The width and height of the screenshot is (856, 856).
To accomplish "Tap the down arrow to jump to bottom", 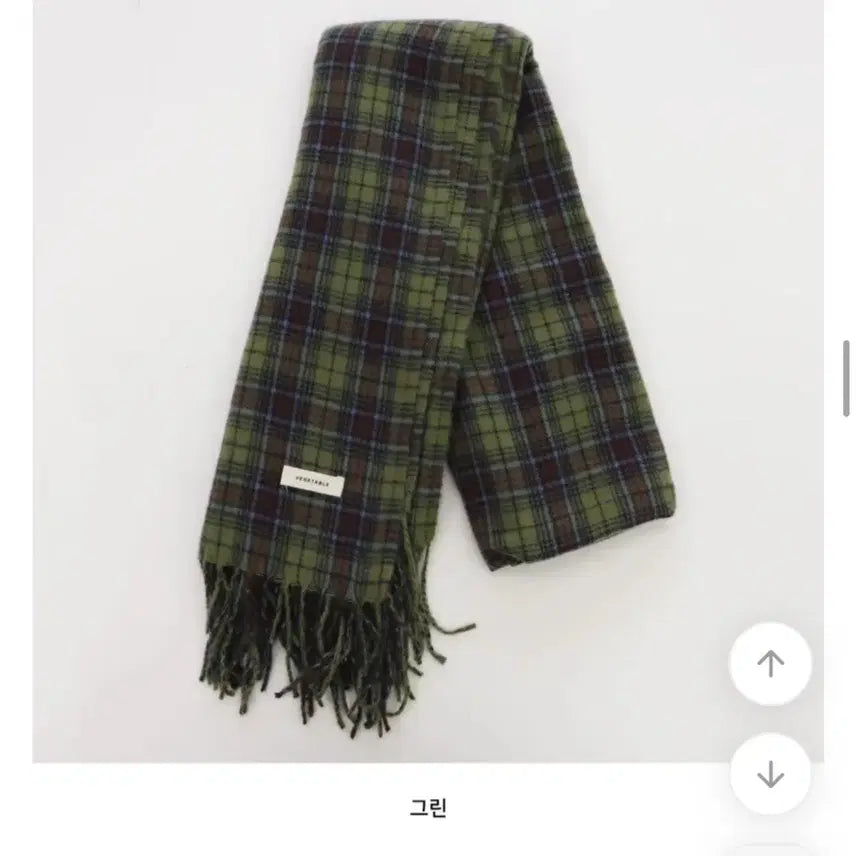I will coord(770,773).
